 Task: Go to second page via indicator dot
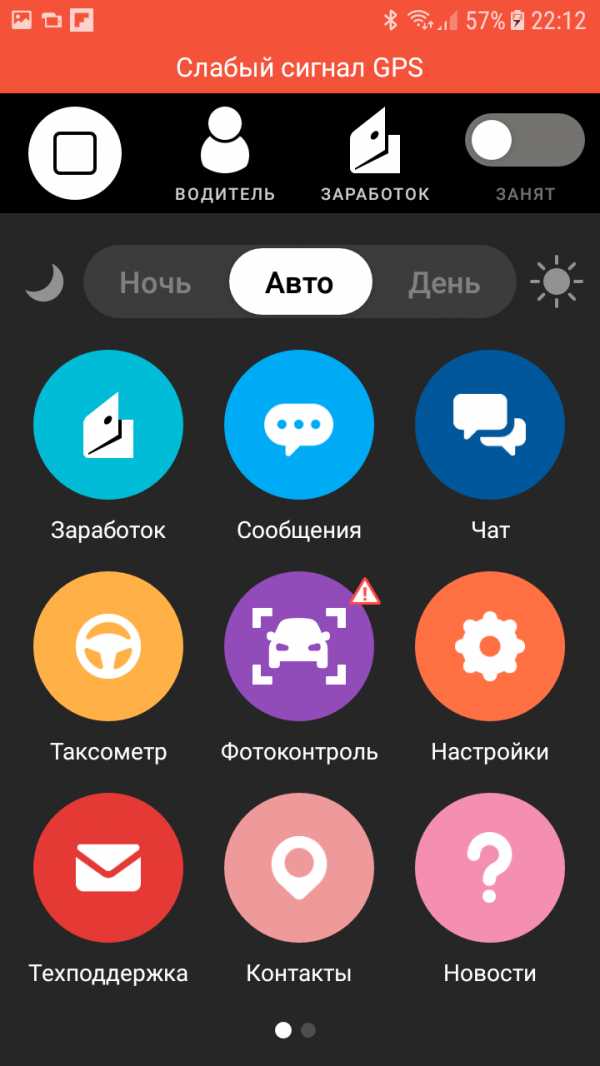[309, 1030]
